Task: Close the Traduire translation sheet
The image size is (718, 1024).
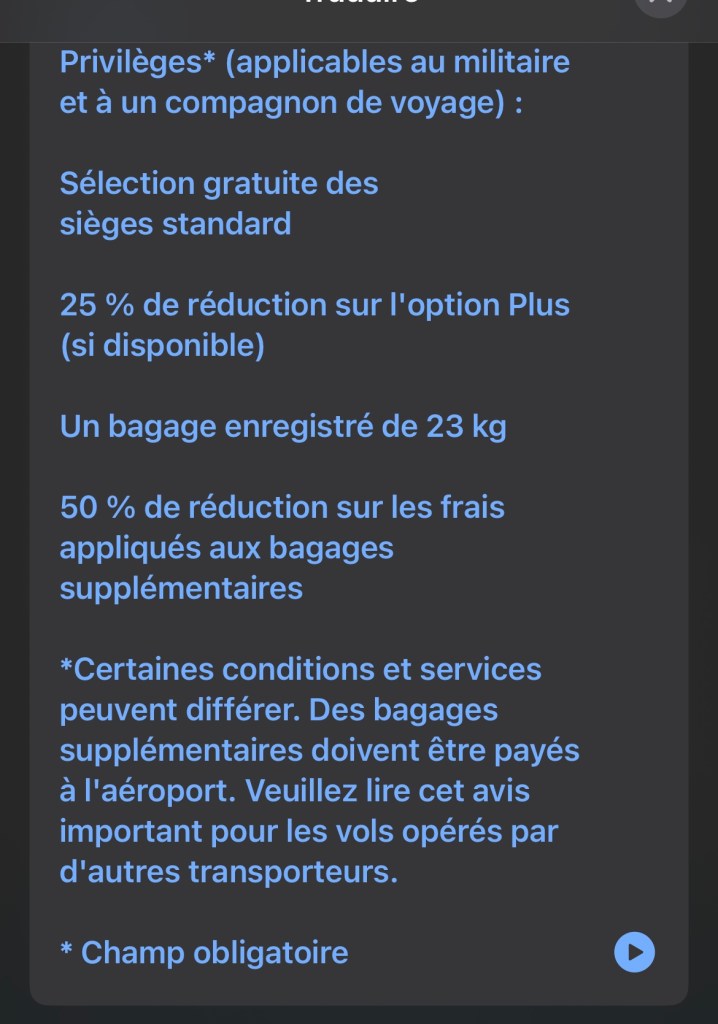Action: coord(661,4)
